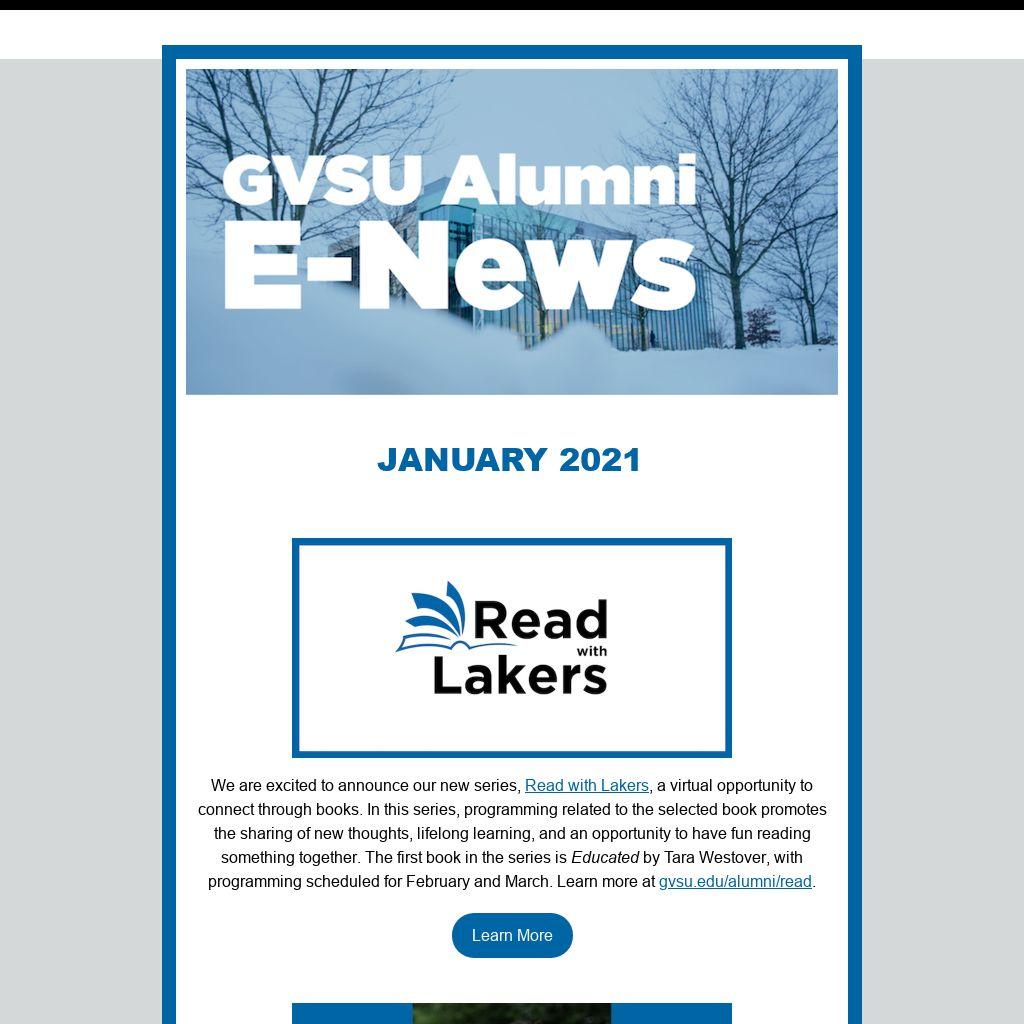
Task: Visit the gvsu.edu/alumni/read link
Action: (735, 882)
